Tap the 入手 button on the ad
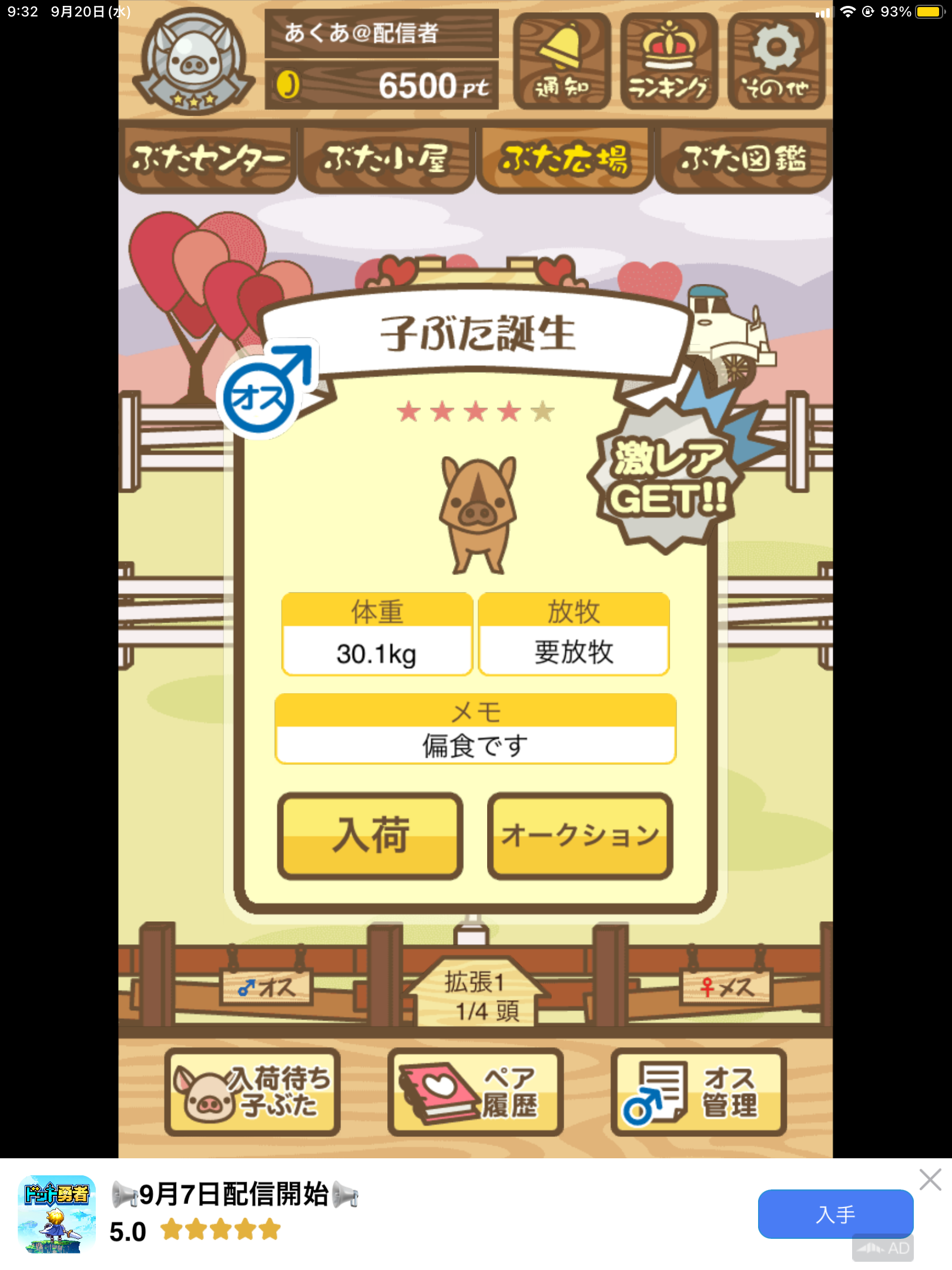The height and width of the screenshot is (1270, 952). [835, 1214]
